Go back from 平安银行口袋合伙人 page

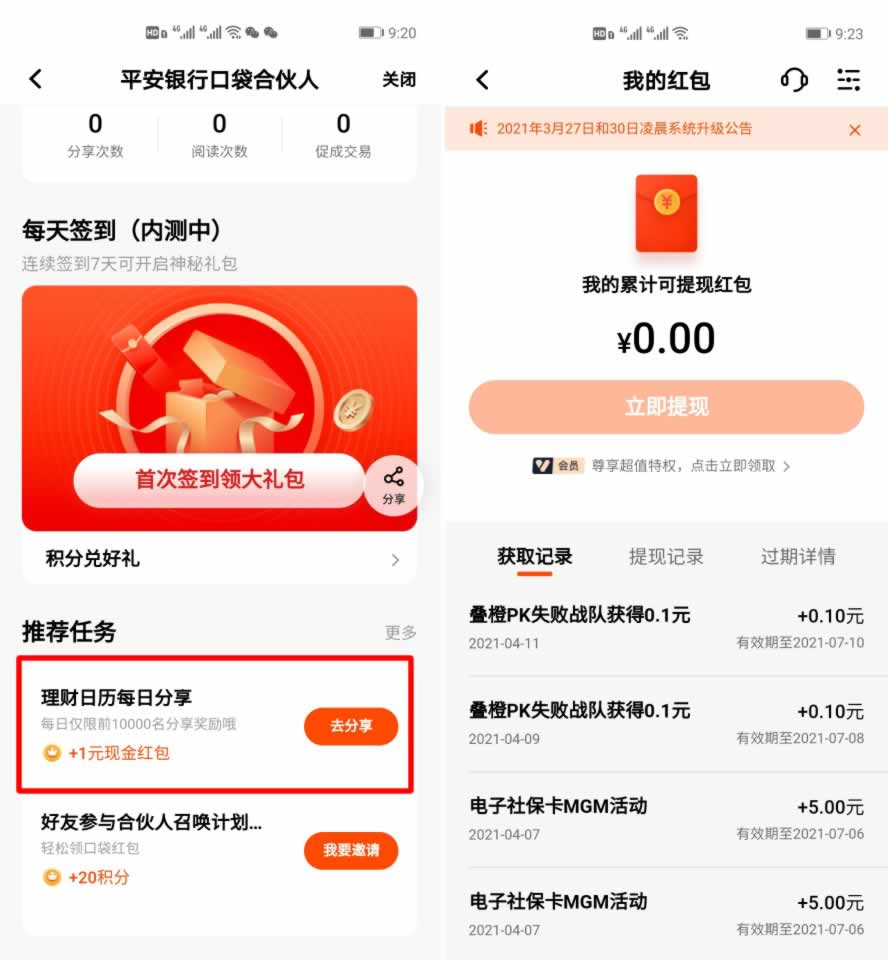coord(36,79)
